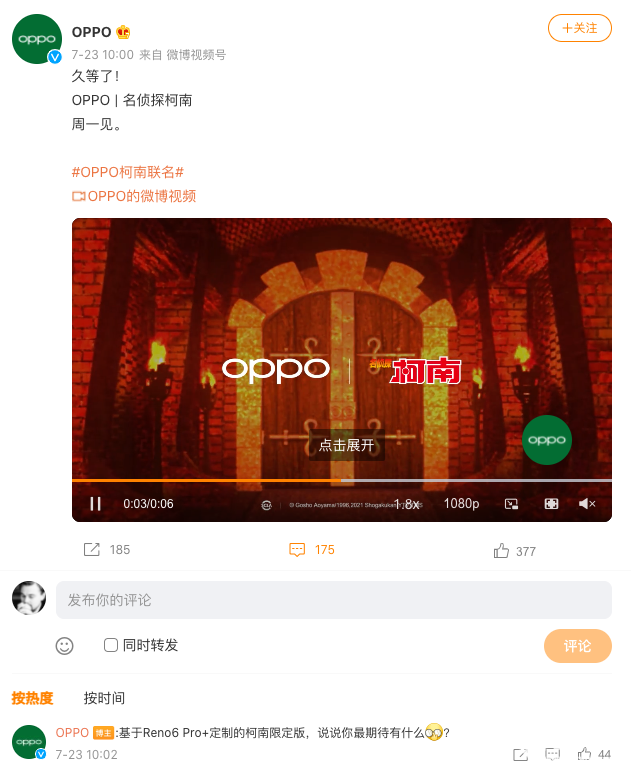Viewport: 631px width, 774px height.
Task: Unmute the video sound
Action: [587, 504]
